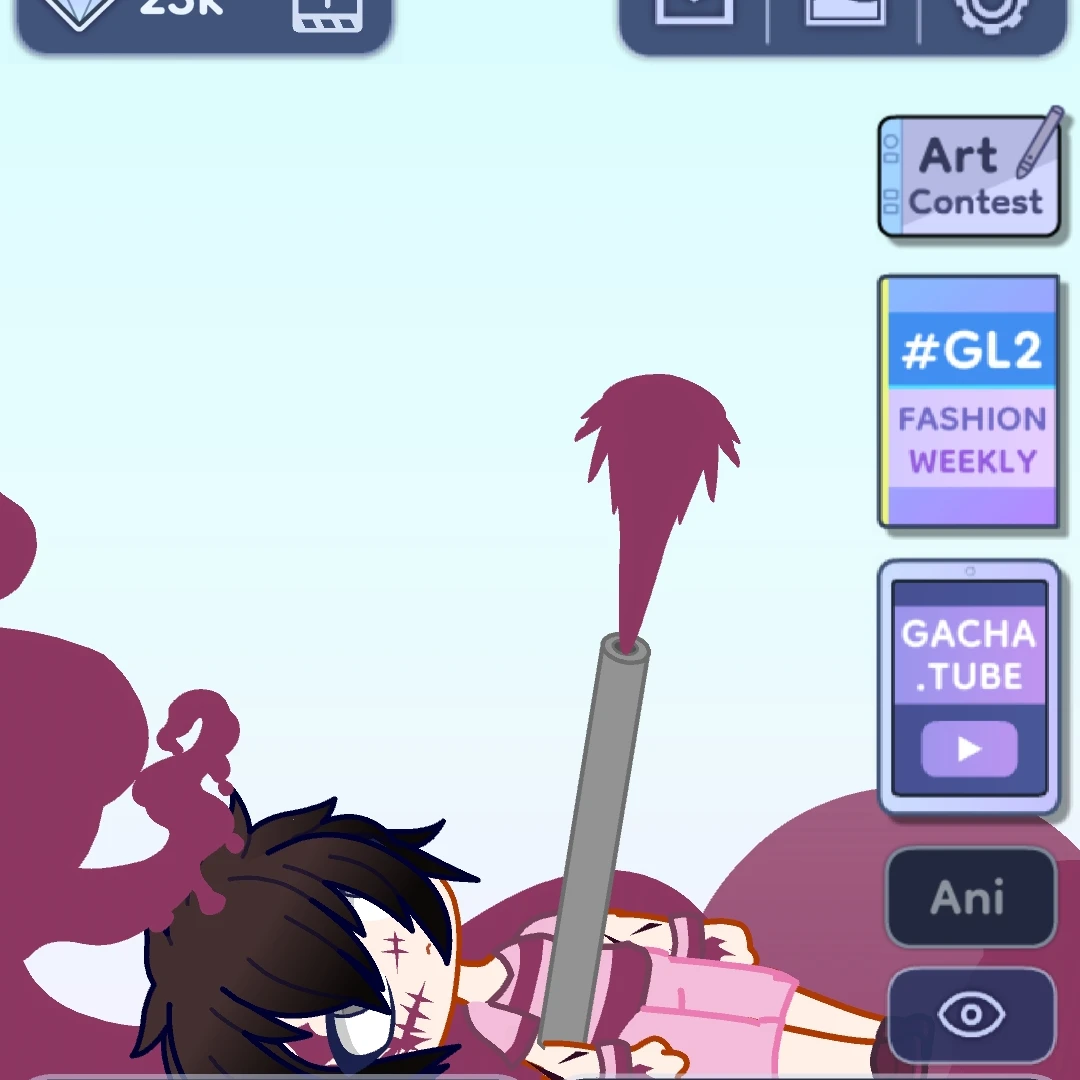Tap the Ani animation button
This screenshot has width=1080, height=1080.
pos(970,897)
